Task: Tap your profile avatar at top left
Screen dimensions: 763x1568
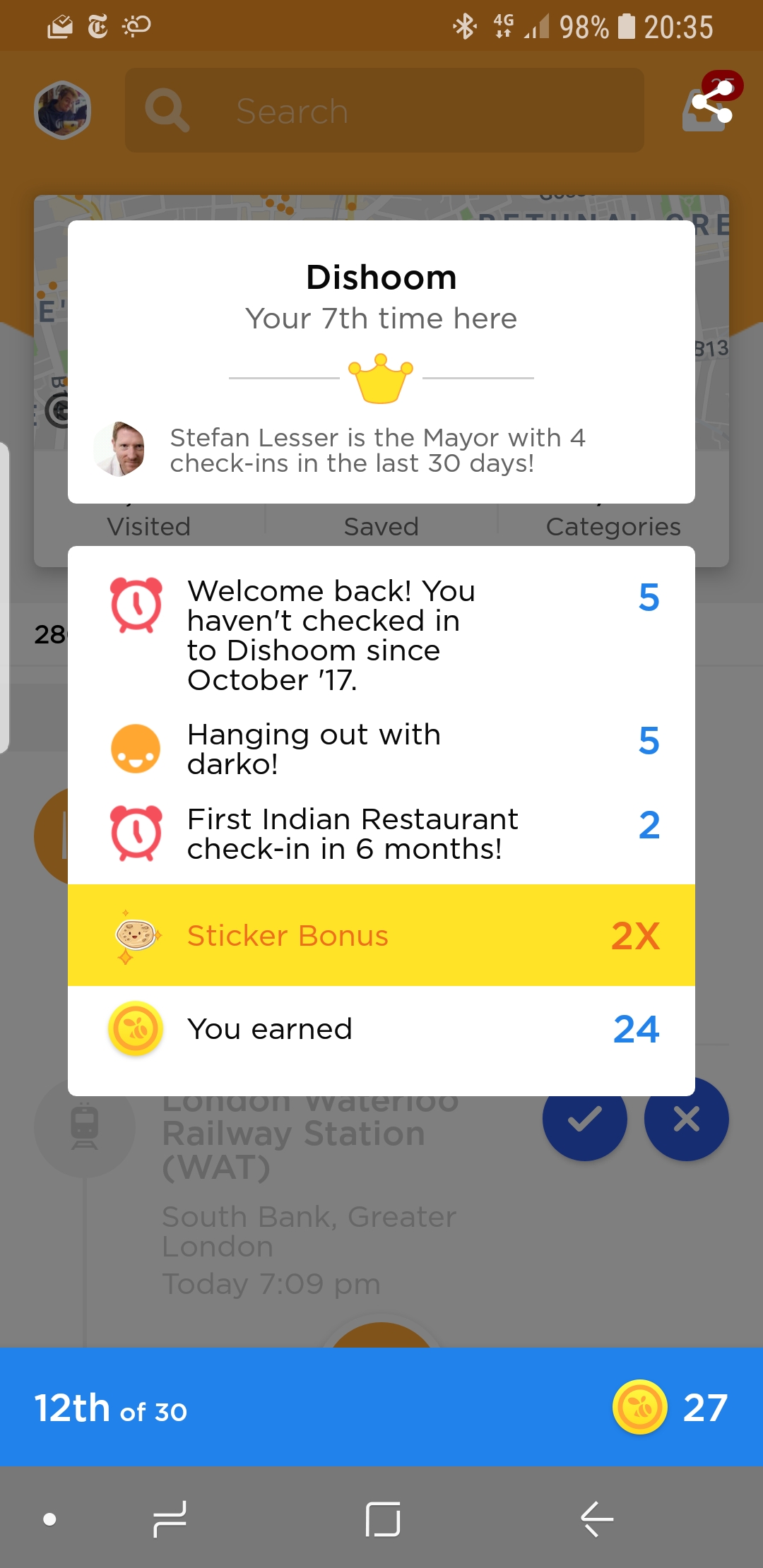Action: [x=62, y=110]
